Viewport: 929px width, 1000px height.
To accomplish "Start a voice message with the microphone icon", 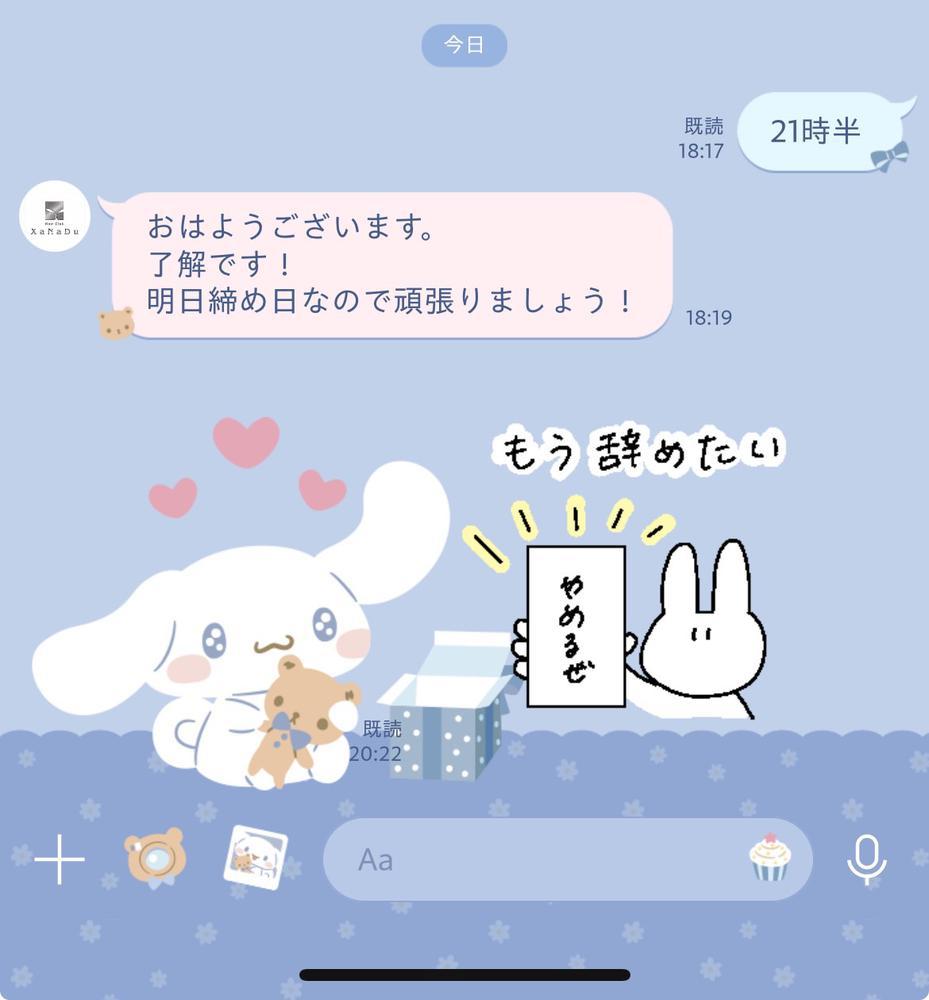I will (868, 857).
